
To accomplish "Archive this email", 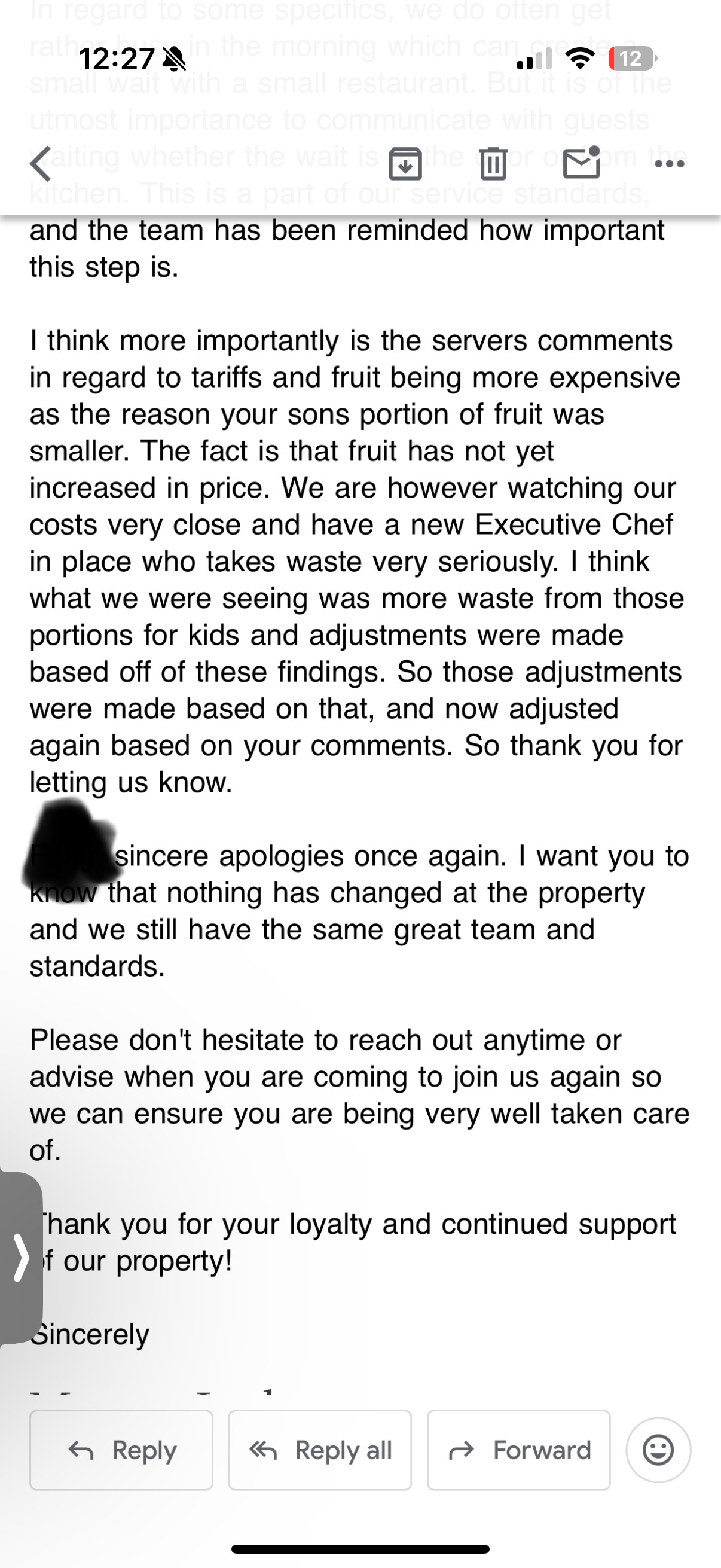I will point(405,164).
